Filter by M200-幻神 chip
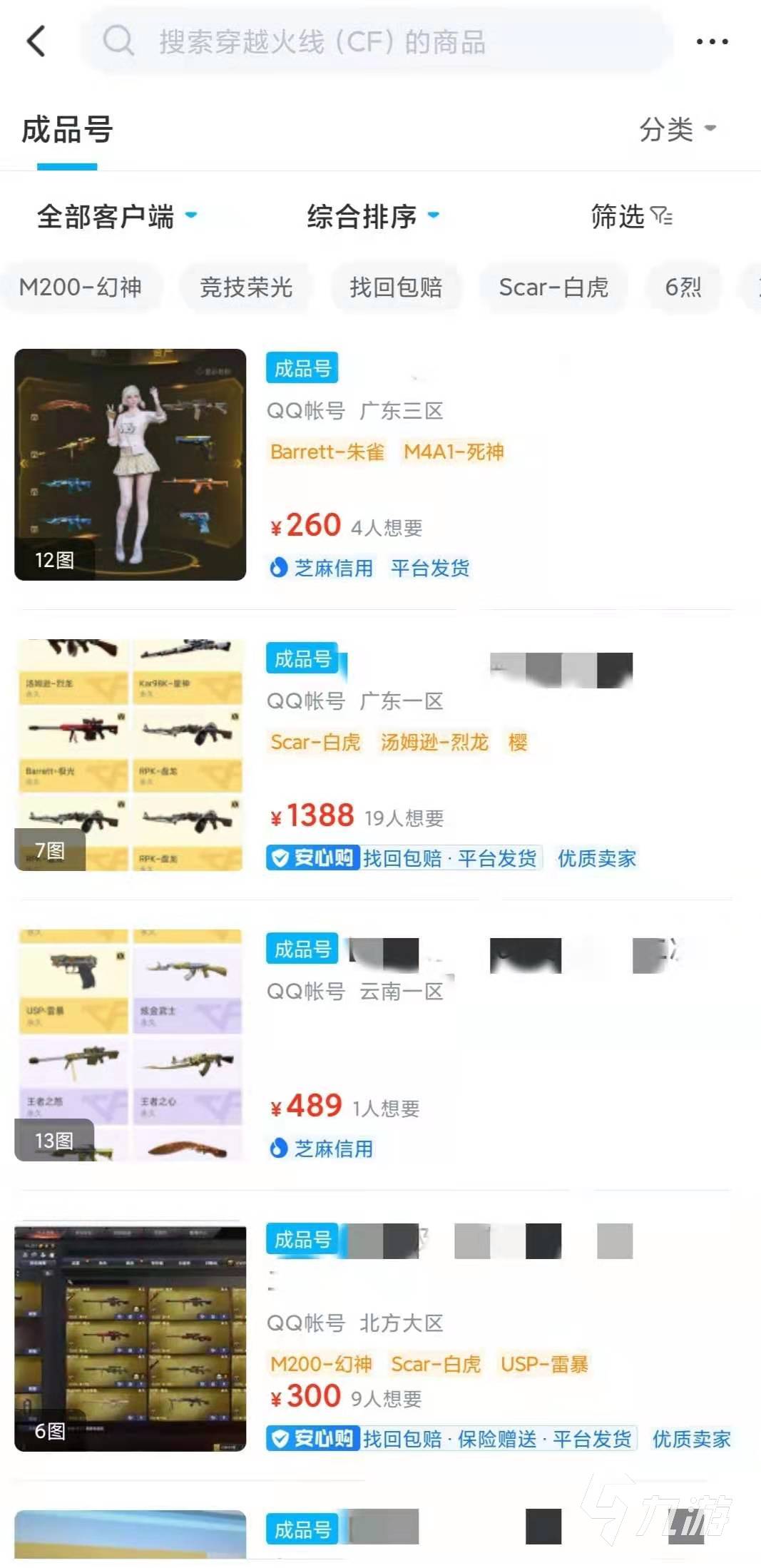This screenshot has width=761, height=1568. pyautogui.click(x=81, y=287)
